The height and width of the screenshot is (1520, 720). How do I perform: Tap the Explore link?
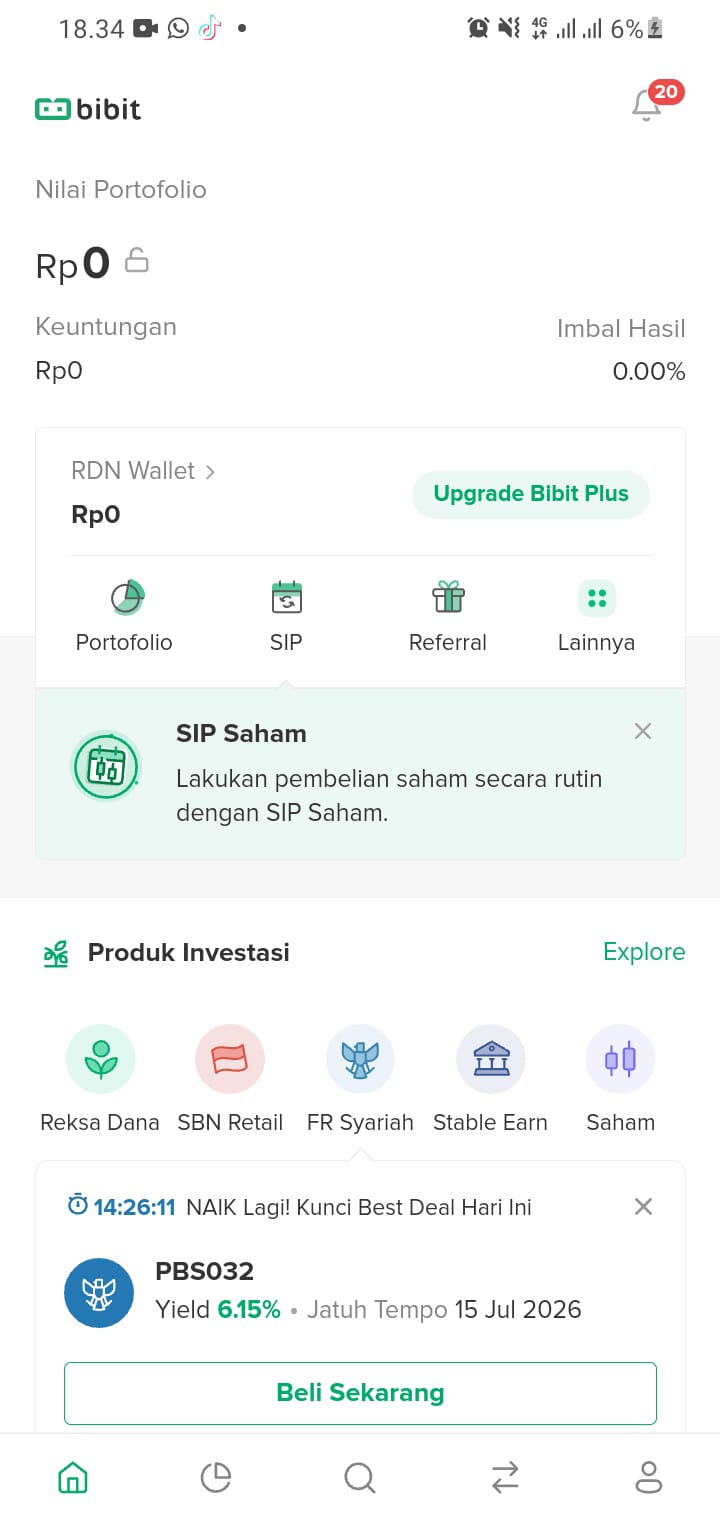point(644,952)
